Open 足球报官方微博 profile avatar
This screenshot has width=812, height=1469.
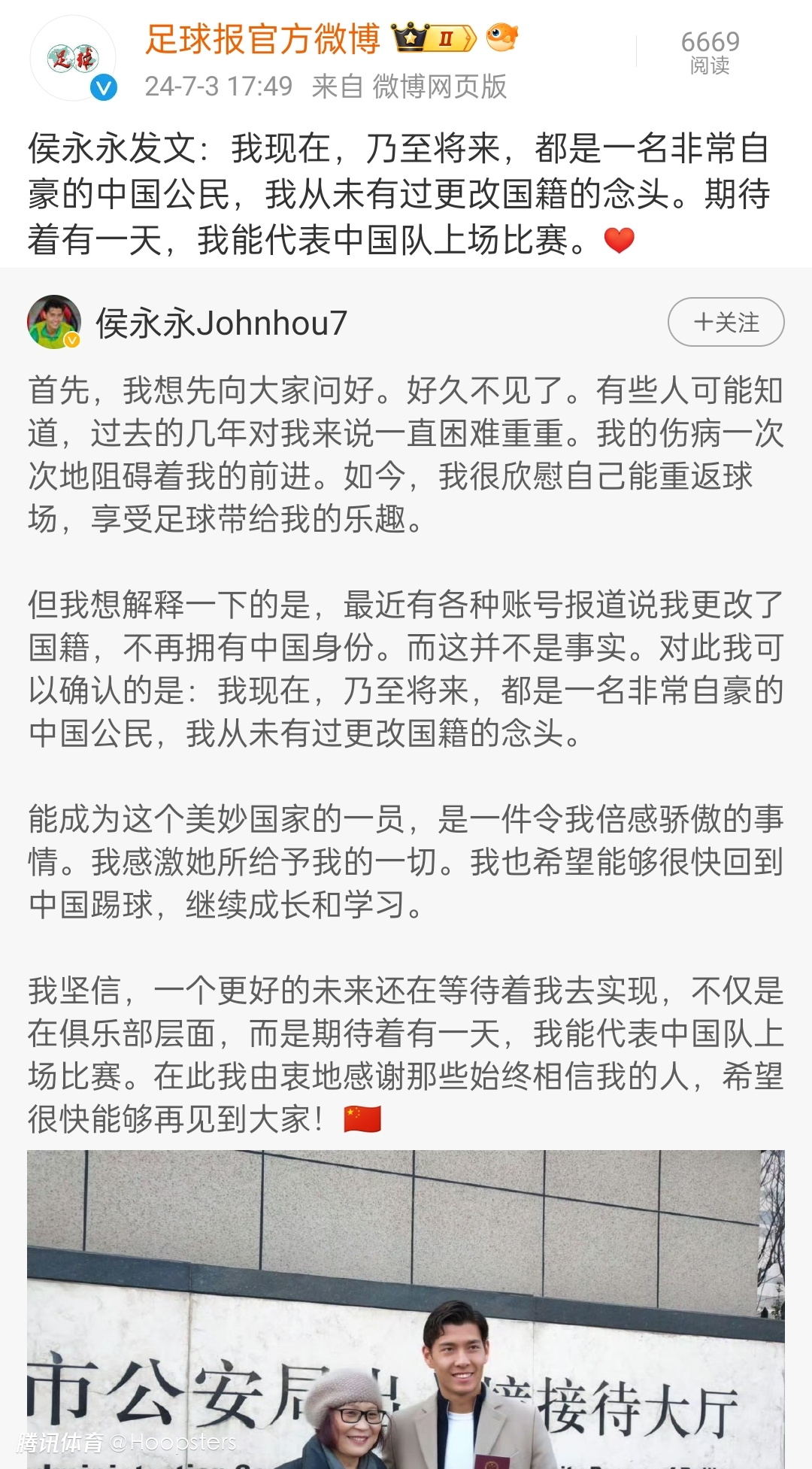coord(73,59)
